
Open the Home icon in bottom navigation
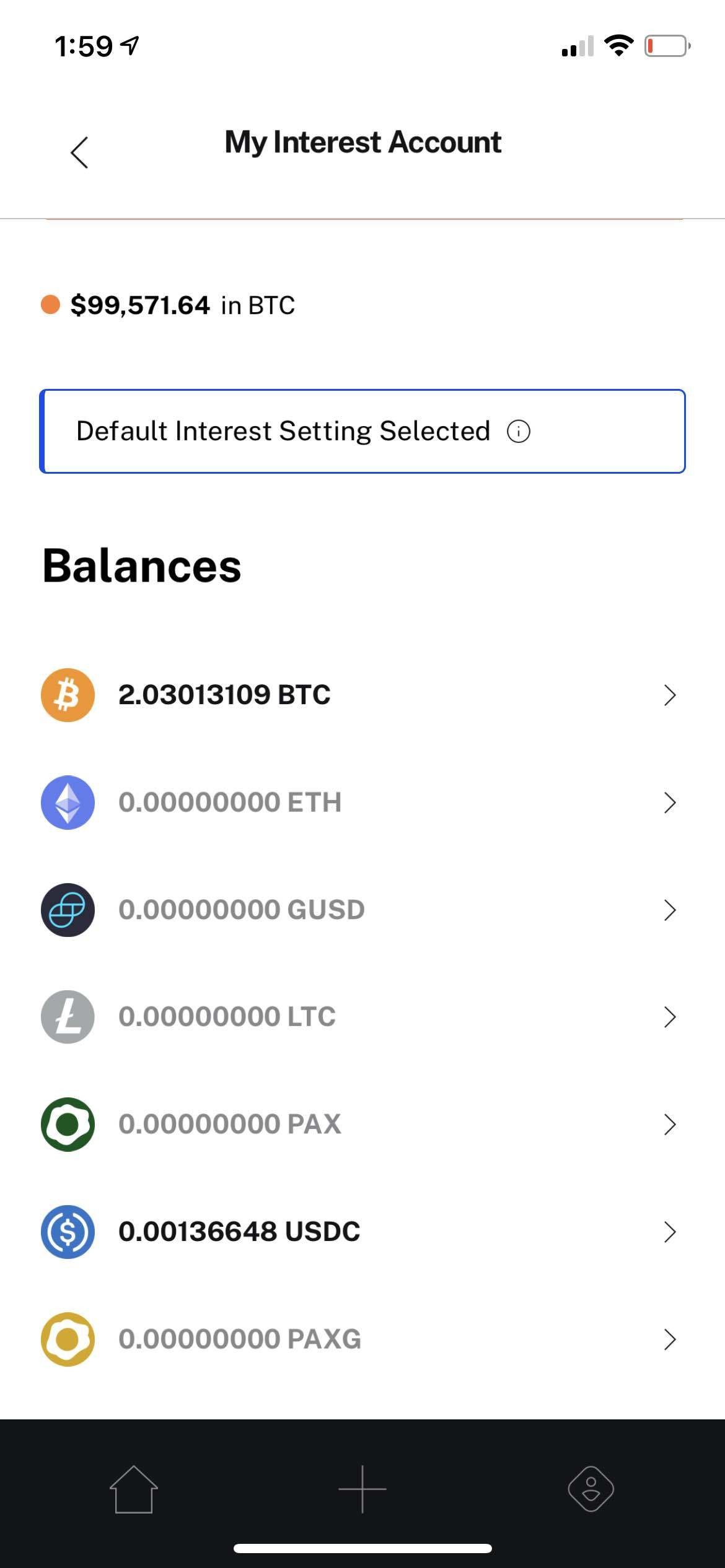[x=134, y=1489]
